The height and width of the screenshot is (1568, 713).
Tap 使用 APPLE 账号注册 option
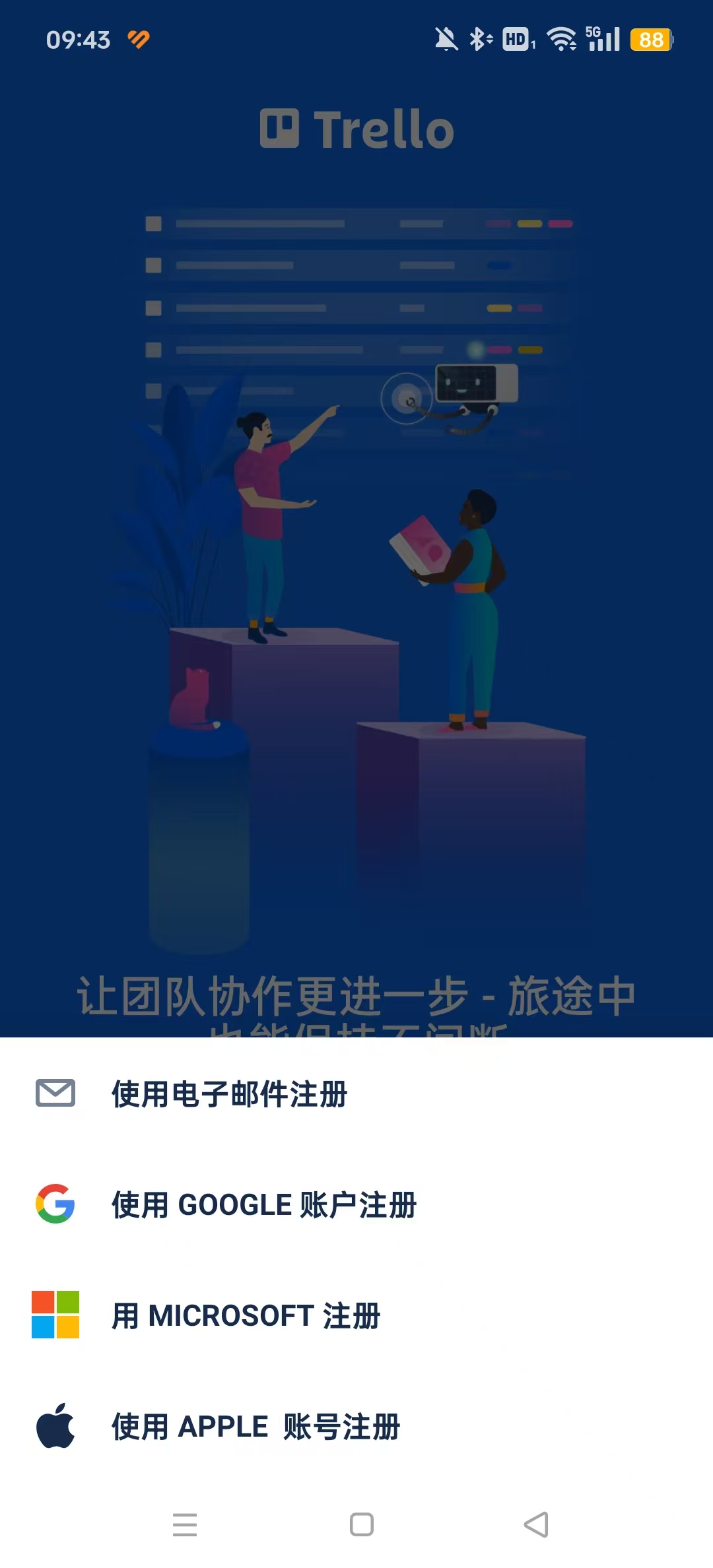pyautogui.click(x=255, y=1426)
